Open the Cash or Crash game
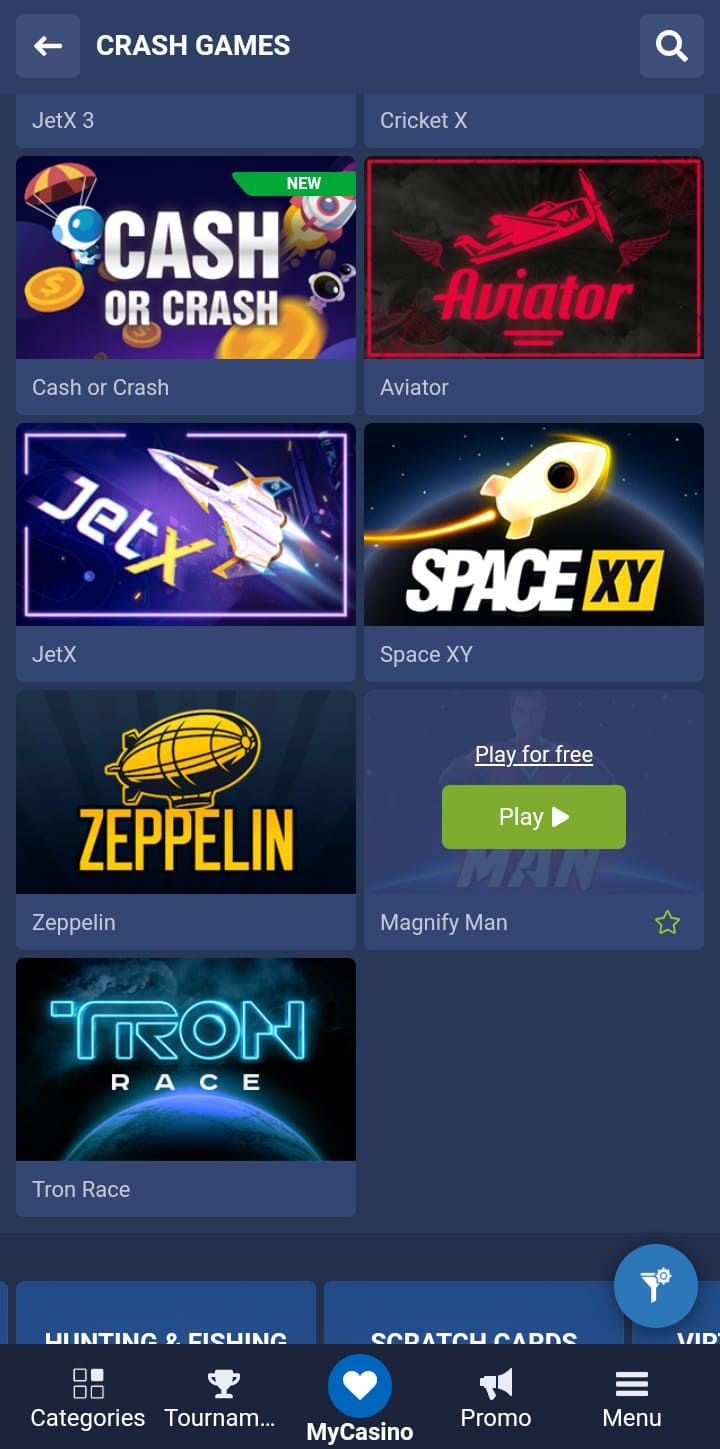This screenshot has height=1449, width=720. click(x=186, y=258)
